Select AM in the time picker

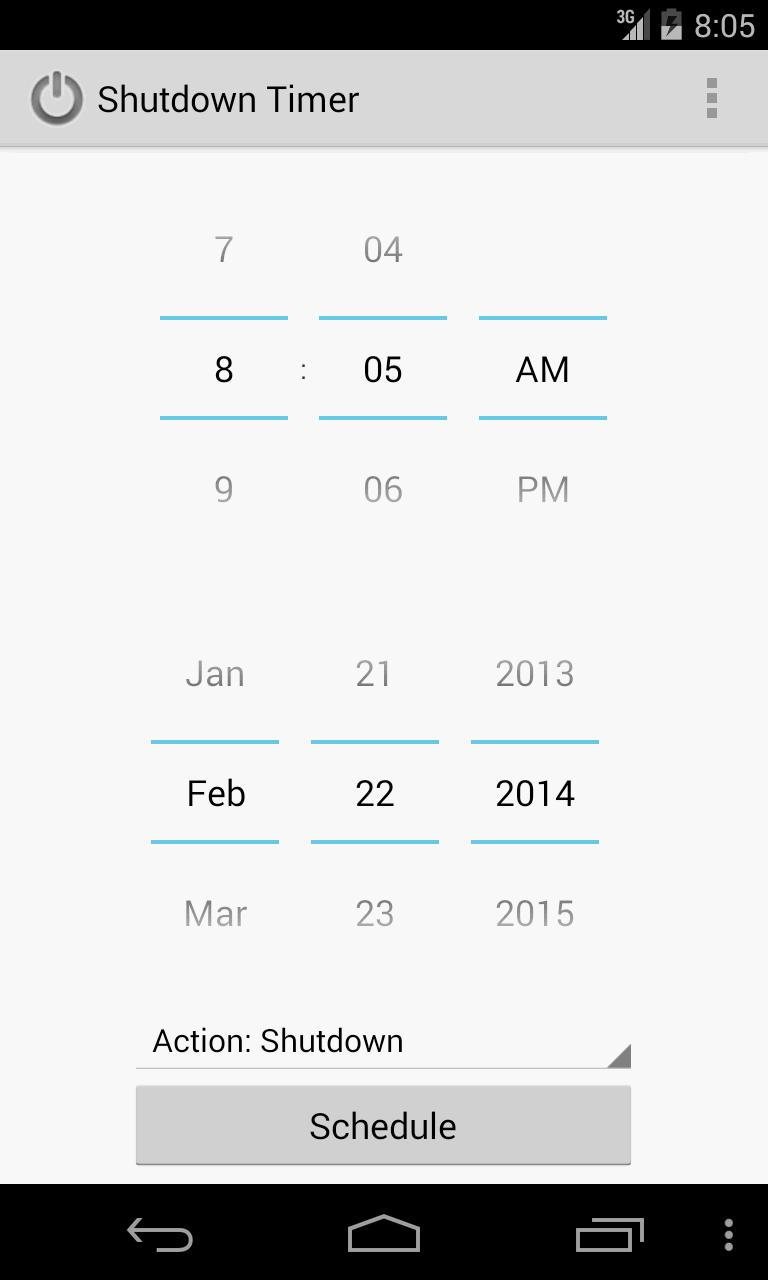click(x=542, y=369)
